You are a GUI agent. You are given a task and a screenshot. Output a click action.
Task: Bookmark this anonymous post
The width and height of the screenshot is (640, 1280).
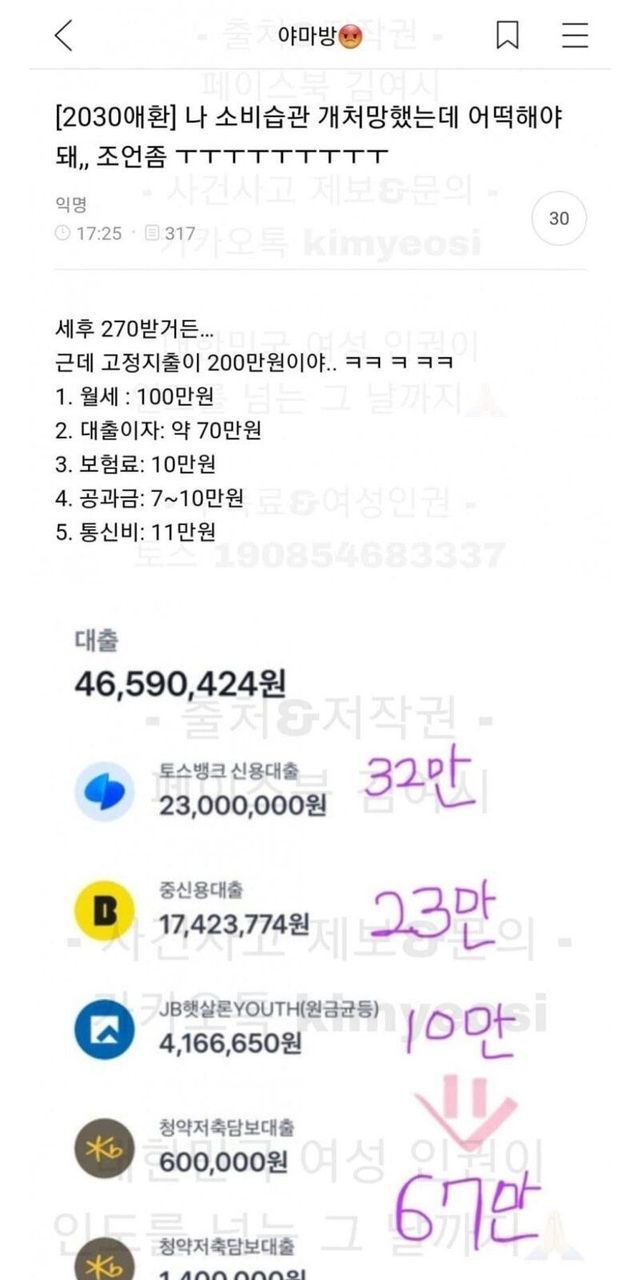[508, 36]
